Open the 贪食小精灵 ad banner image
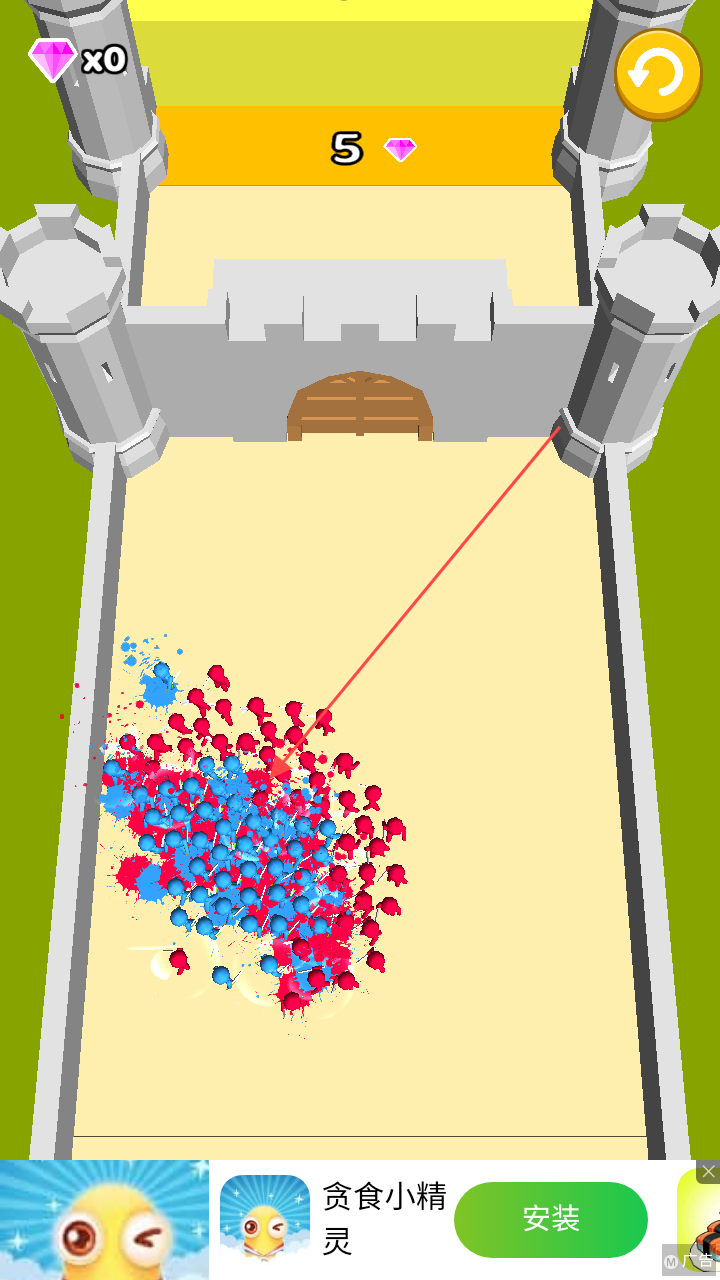720x1280 pixels. click(x=104, y=1220)
